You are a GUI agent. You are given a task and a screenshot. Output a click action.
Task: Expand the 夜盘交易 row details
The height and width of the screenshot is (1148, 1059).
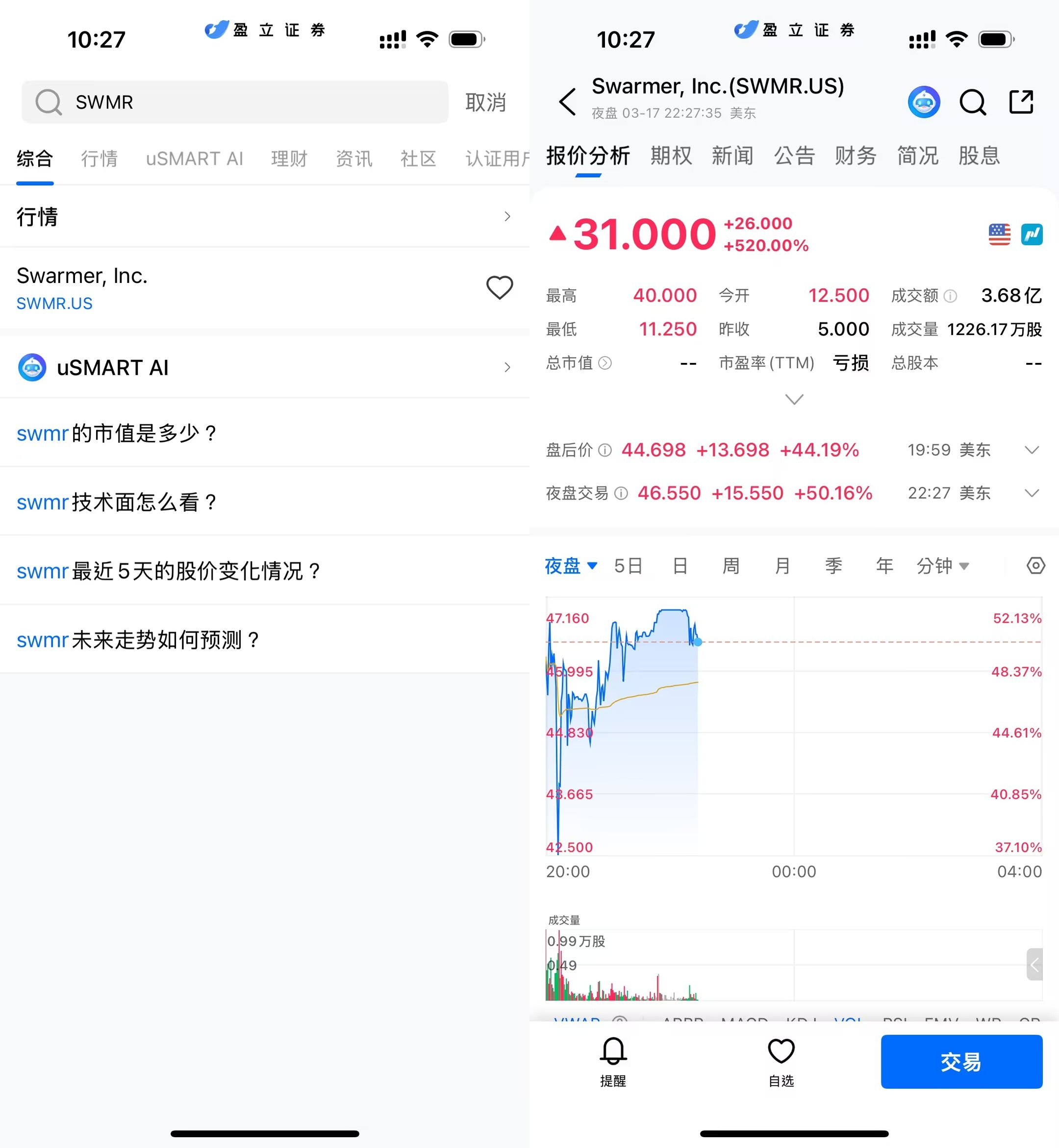[x=1032, y=493]
